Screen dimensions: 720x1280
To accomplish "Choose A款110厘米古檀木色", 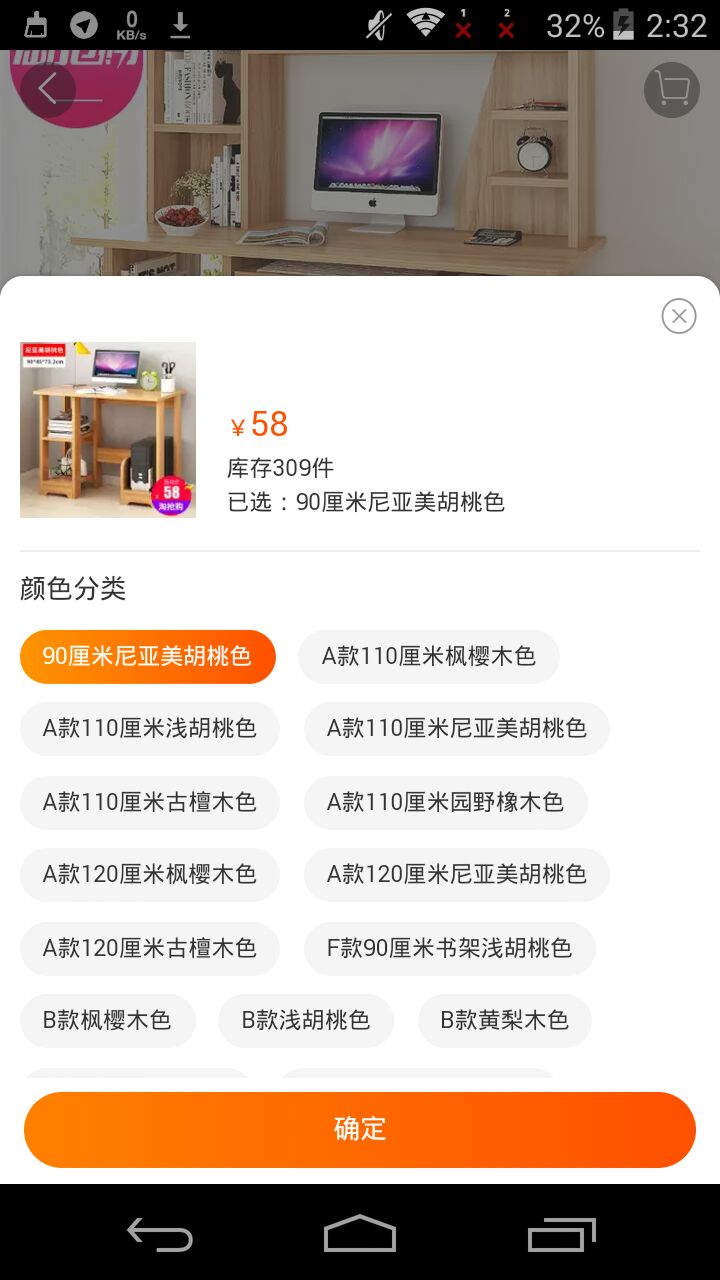I will [x=149, y=802].
